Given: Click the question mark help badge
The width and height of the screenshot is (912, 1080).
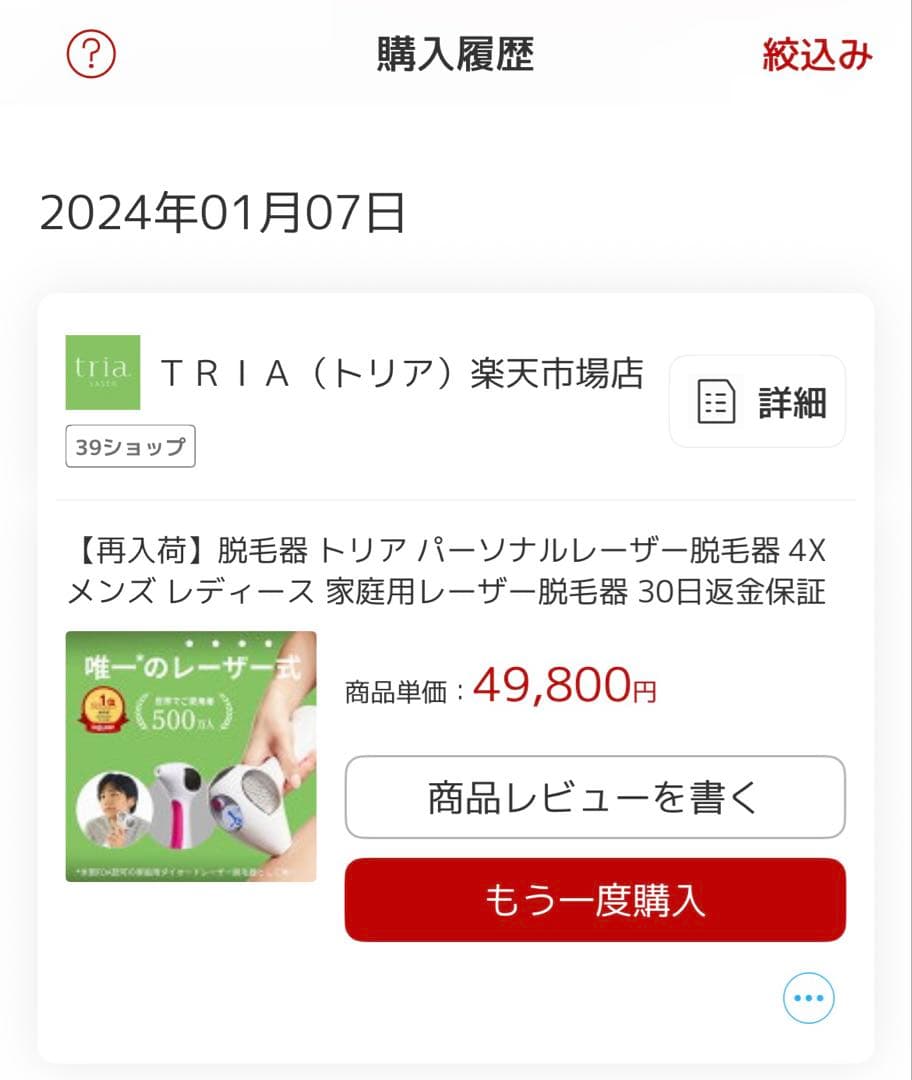Looking at the screenshot, I should coord(89,55).
